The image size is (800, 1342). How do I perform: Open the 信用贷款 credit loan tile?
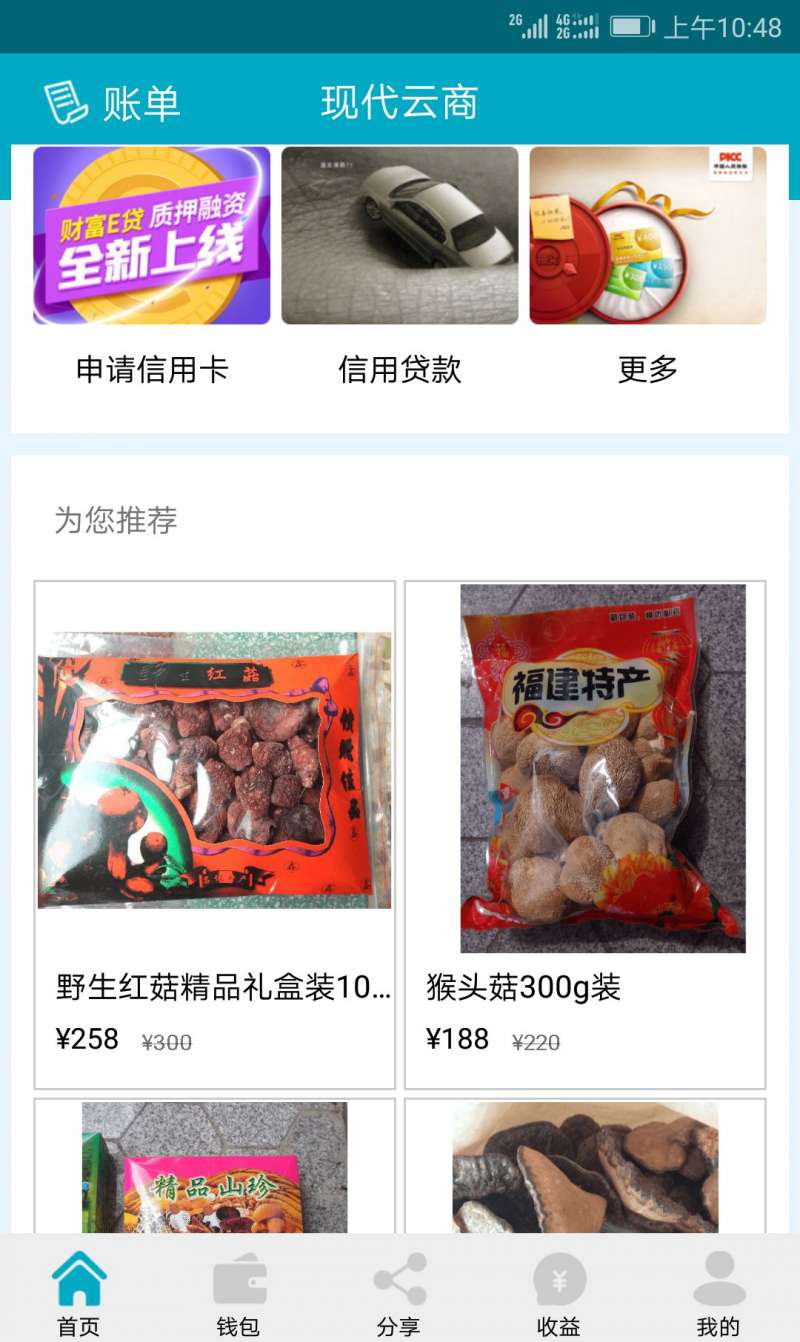400,268
